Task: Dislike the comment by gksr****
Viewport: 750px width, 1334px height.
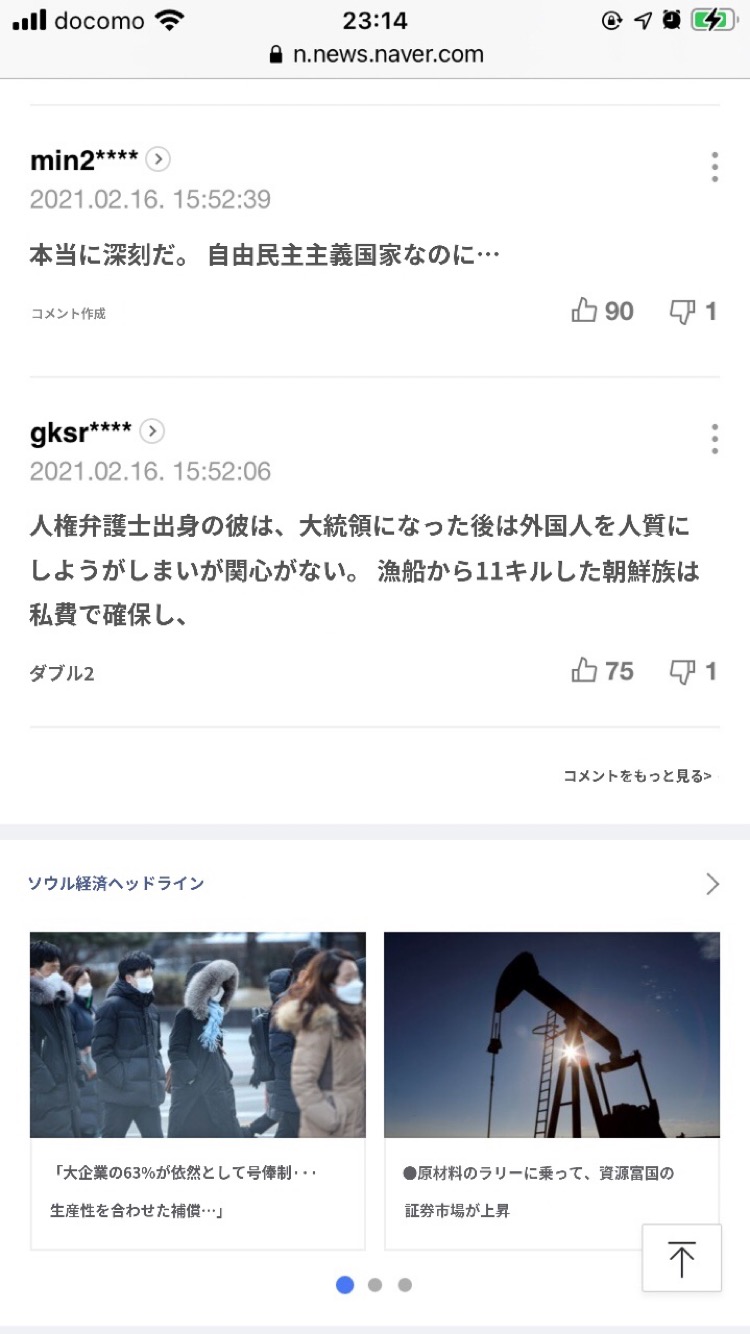Action: click(x=693, y=671)
